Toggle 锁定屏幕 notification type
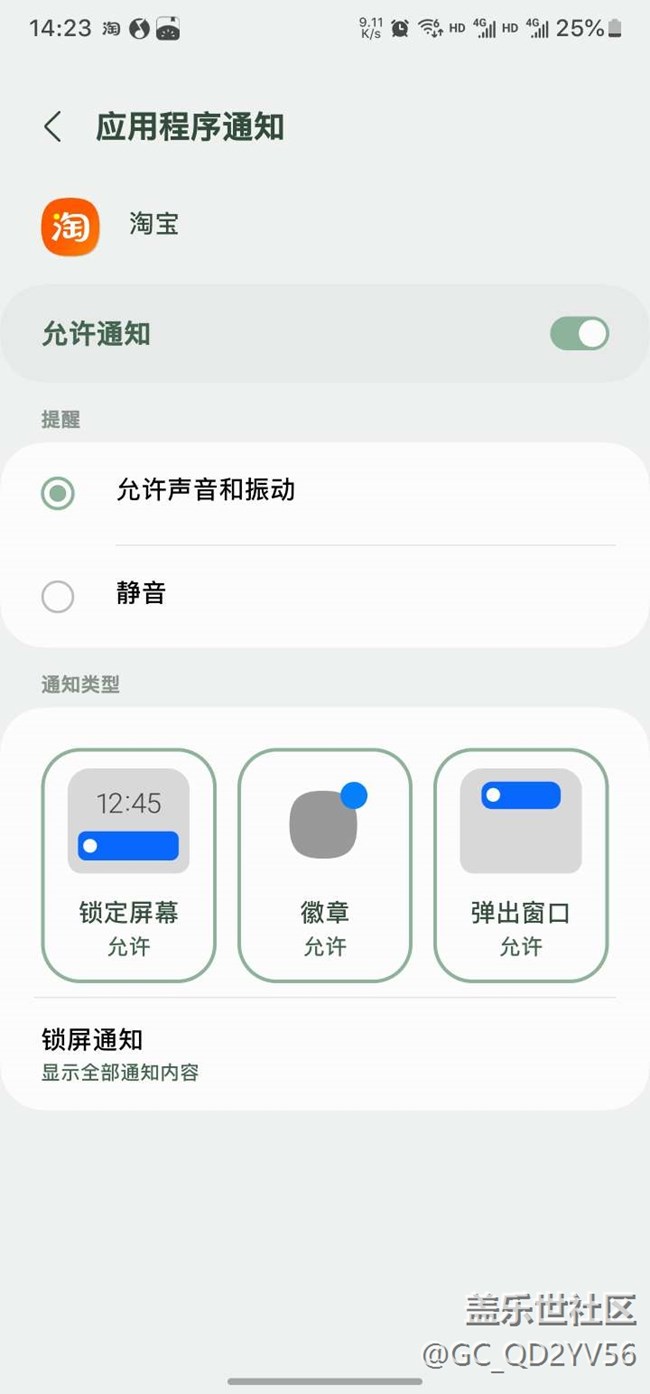650x1394 pixels. click(x=128, y=865)
